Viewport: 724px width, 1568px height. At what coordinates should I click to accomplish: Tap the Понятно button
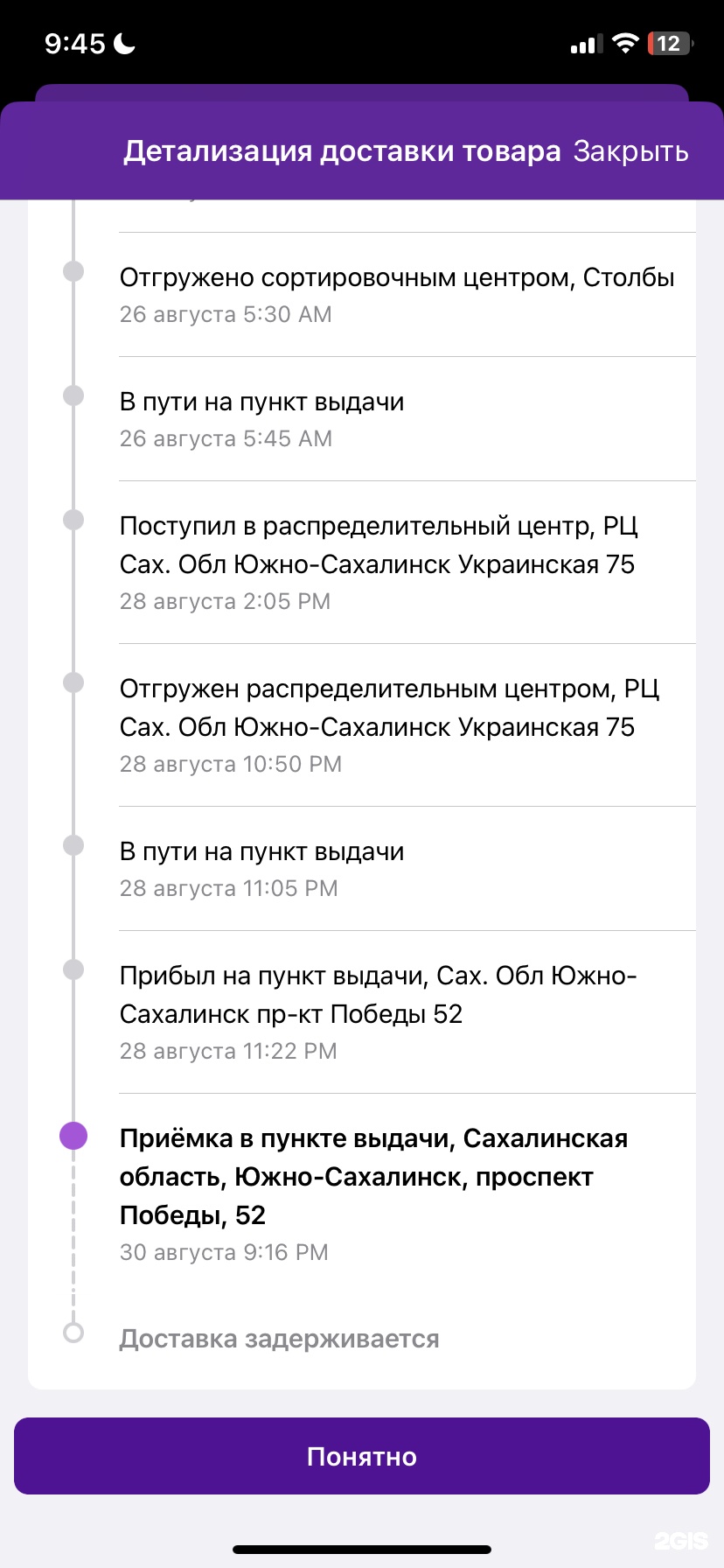361,1456
